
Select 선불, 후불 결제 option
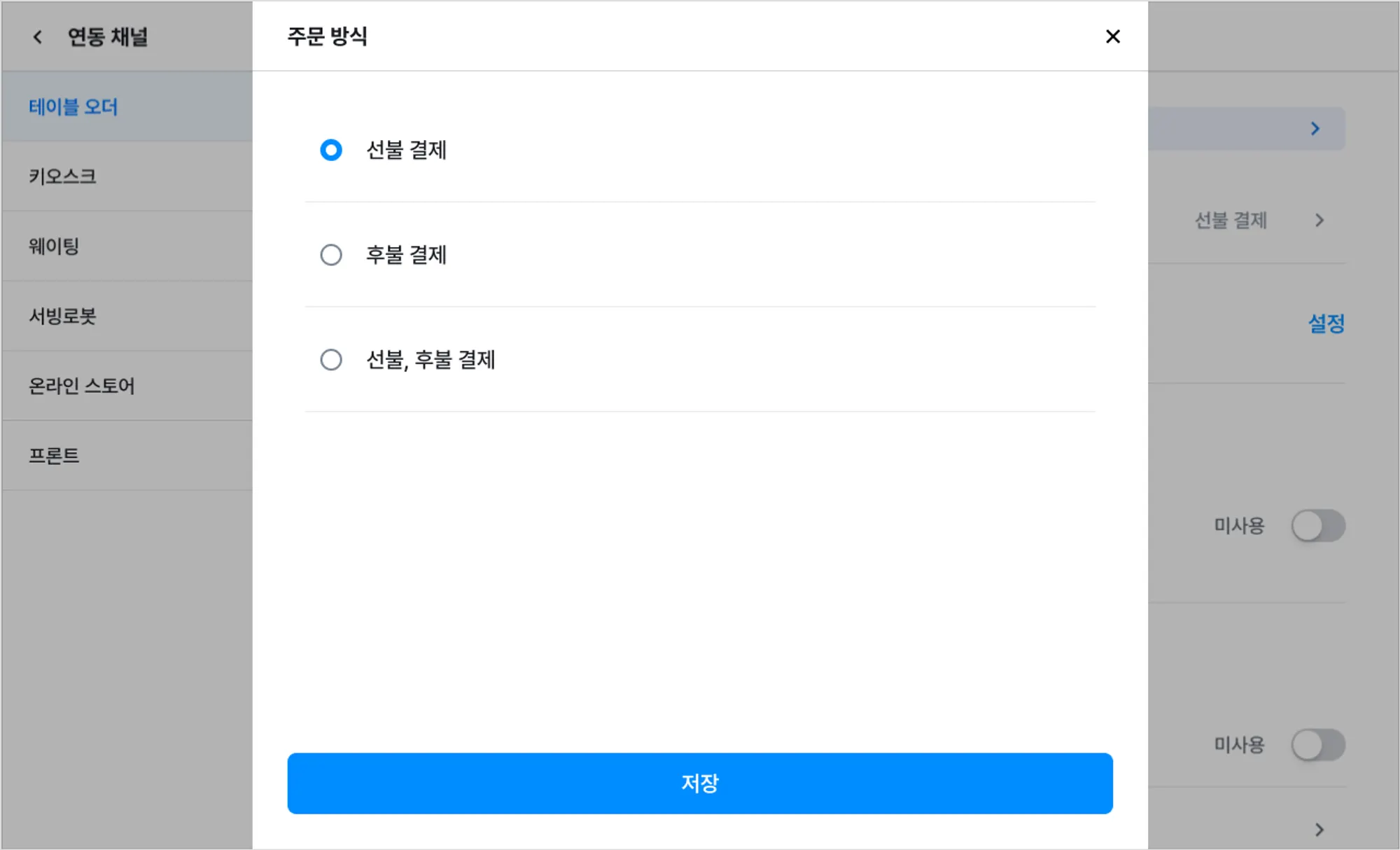click(x=331, y=360)
